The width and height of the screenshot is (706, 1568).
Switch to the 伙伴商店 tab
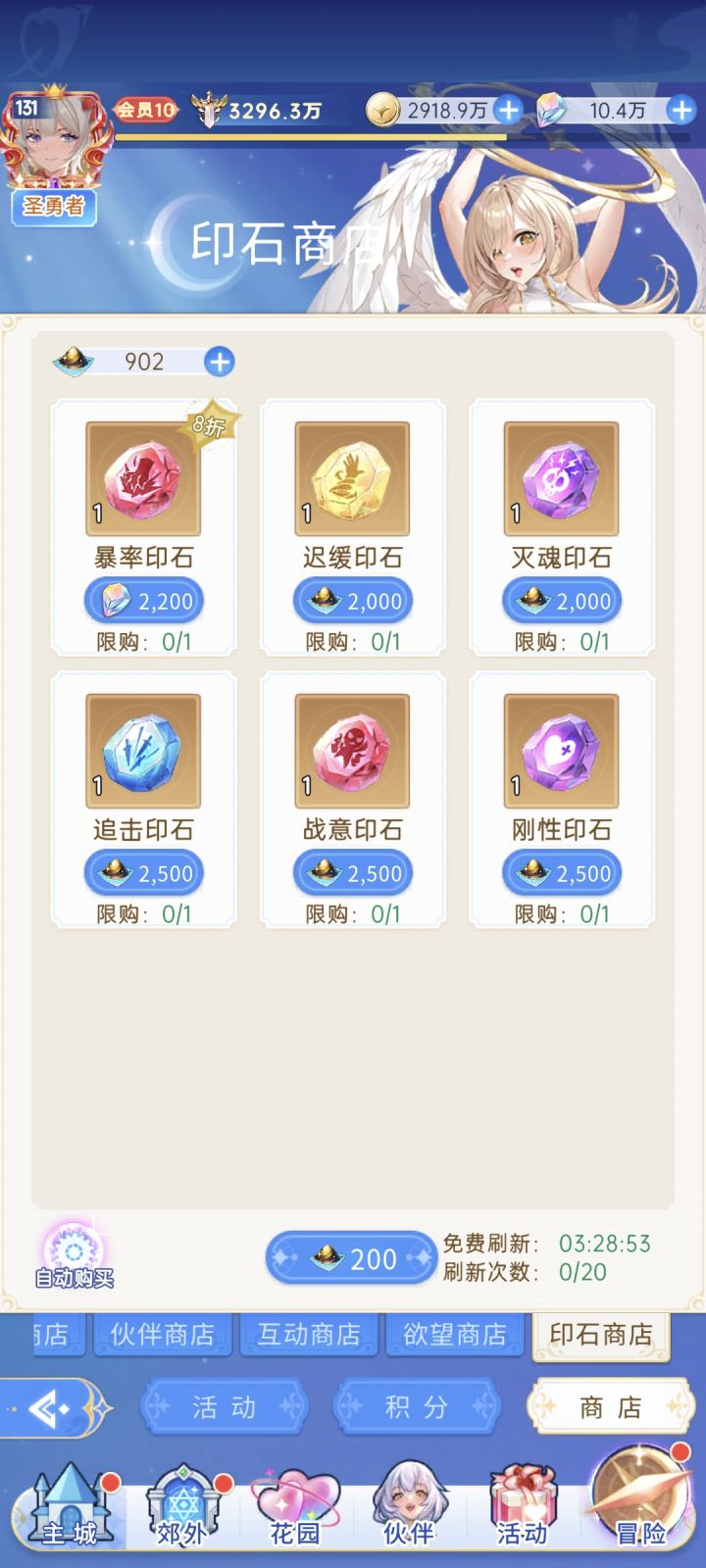[x=163, y=1335]
